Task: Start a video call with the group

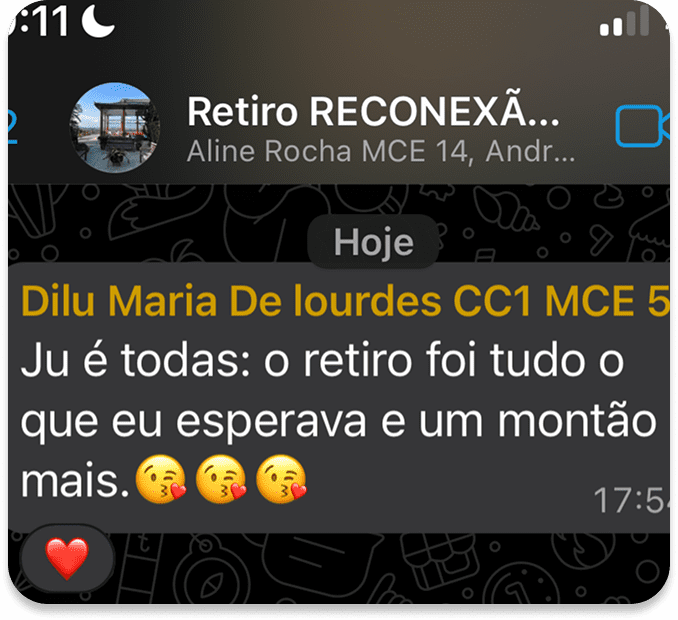Action: point(641,127)
